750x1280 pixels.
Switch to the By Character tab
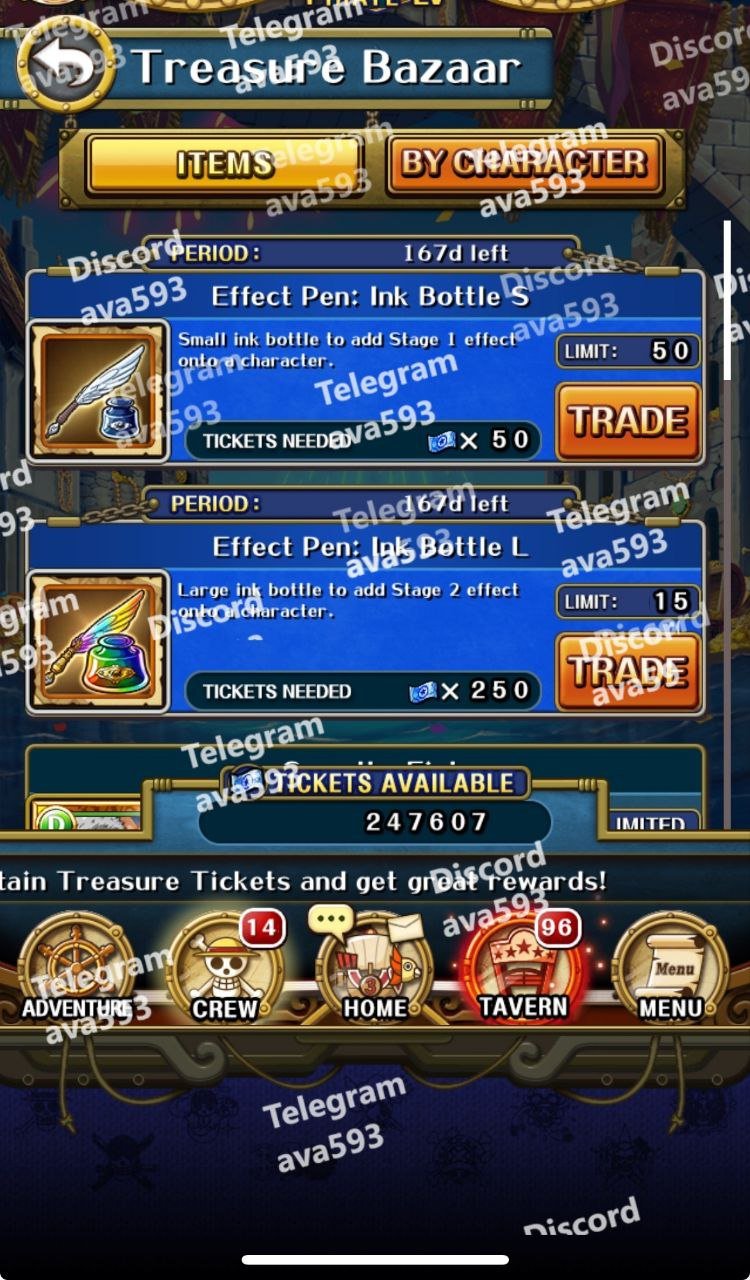click(524, 164)
